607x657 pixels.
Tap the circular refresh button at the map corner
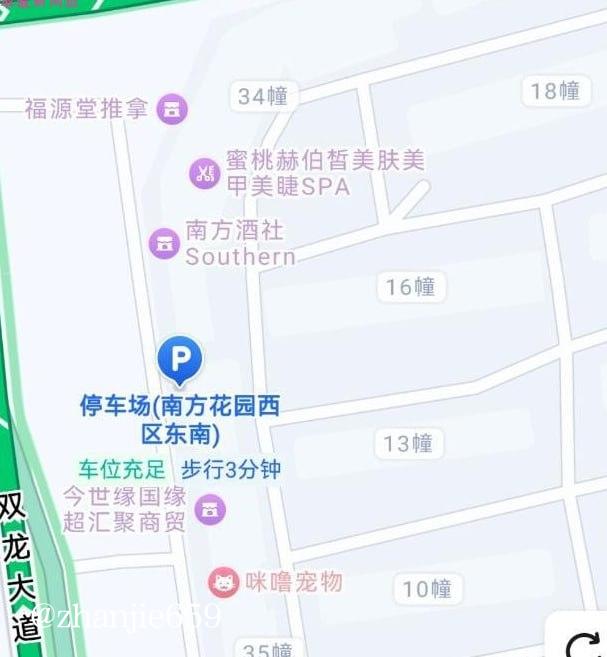pos(584,641)
